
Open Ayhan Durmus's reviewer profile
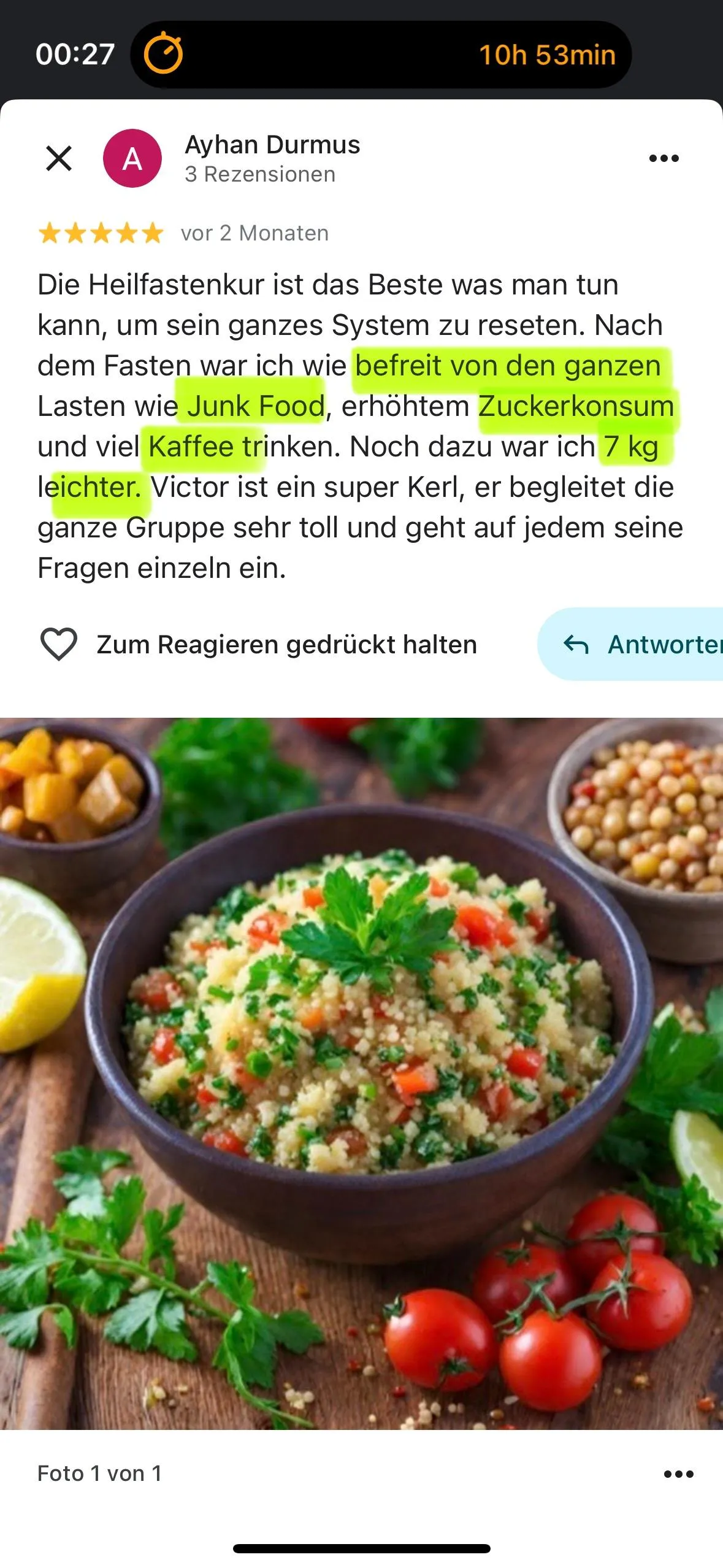(x=272, y=145)
